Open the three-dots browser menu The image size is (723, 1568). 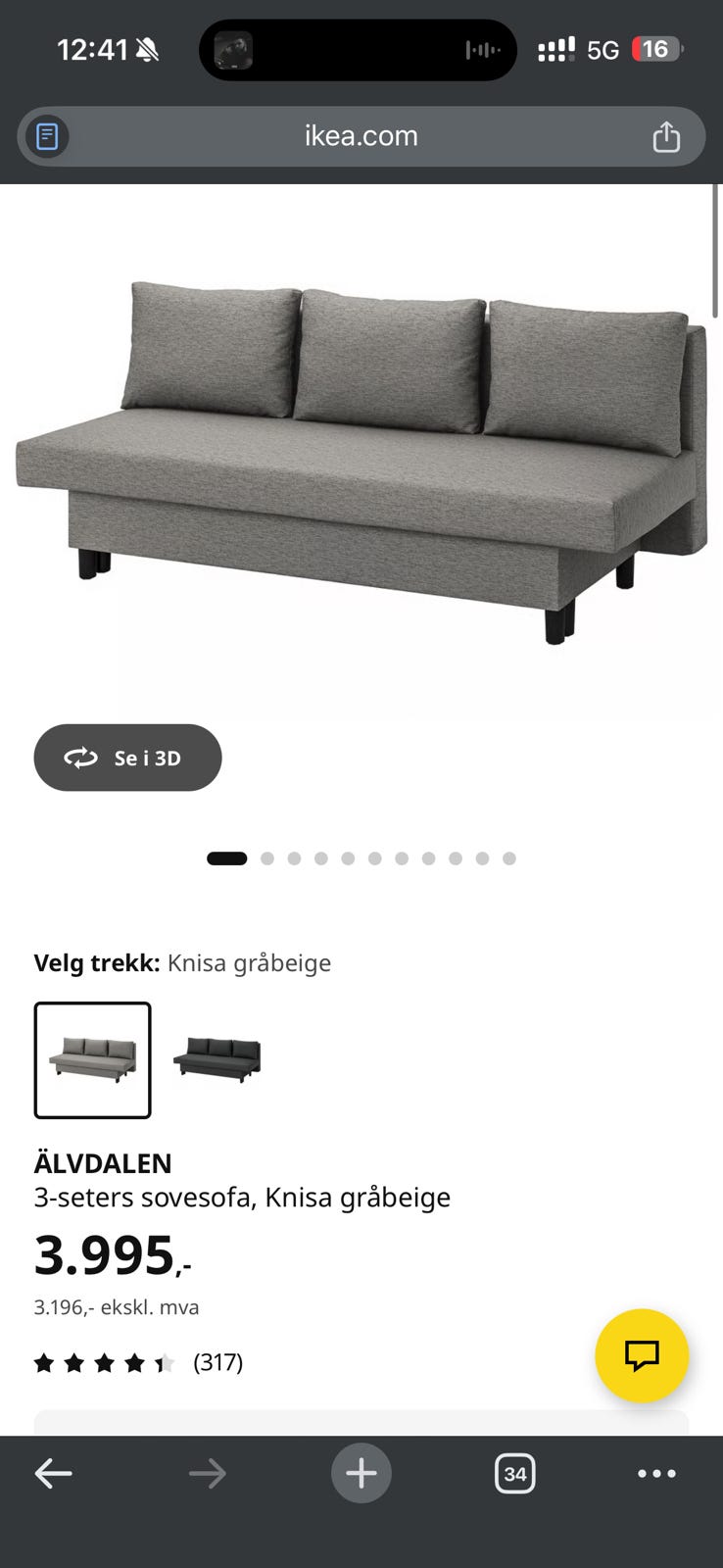(x=657, y=1473)
